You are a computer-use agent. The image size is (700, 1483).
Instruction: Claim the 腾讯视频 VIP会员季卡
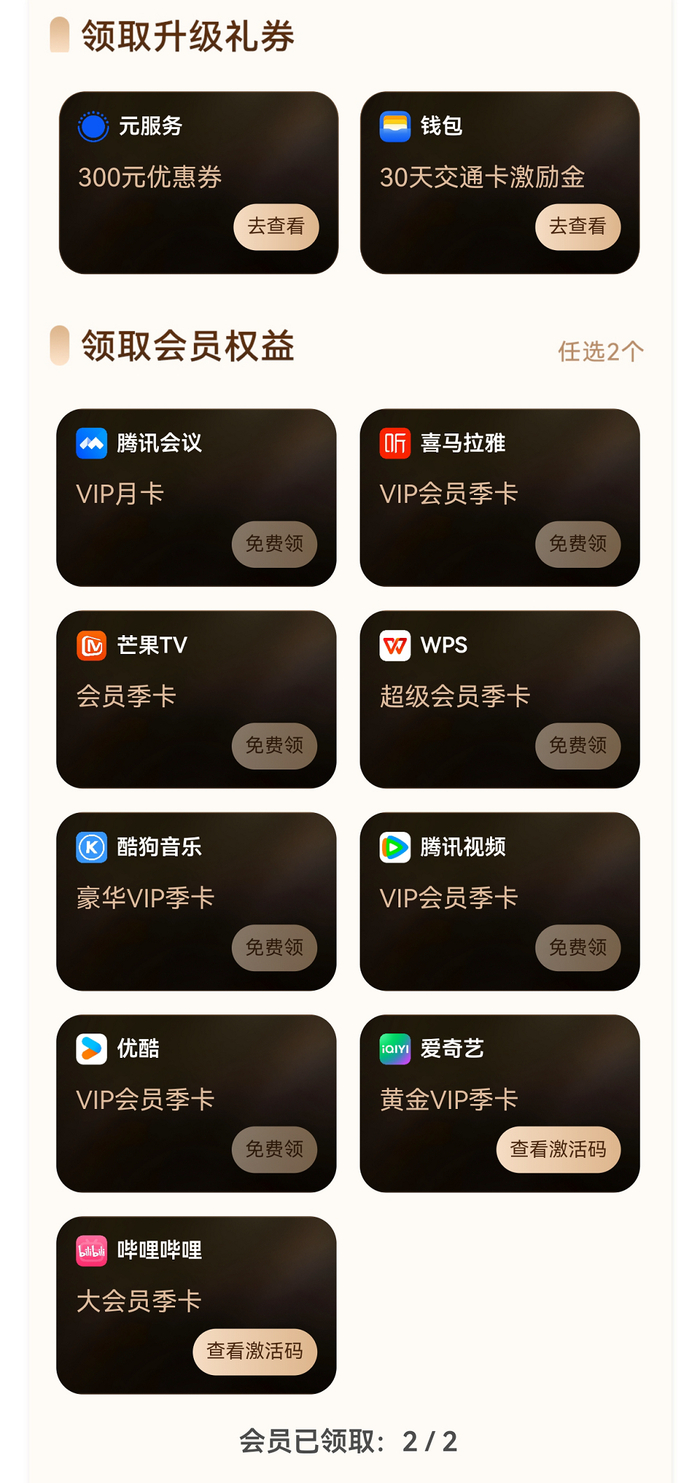coord(578,948)
